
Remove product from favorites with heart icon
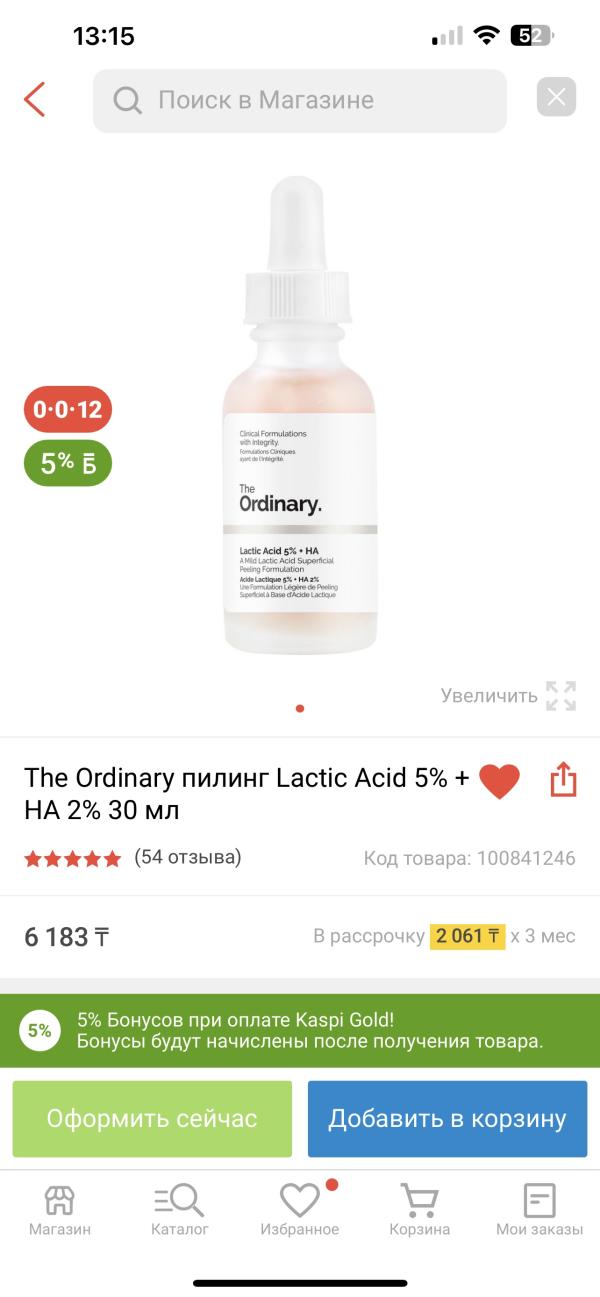(x=499, y=781)
